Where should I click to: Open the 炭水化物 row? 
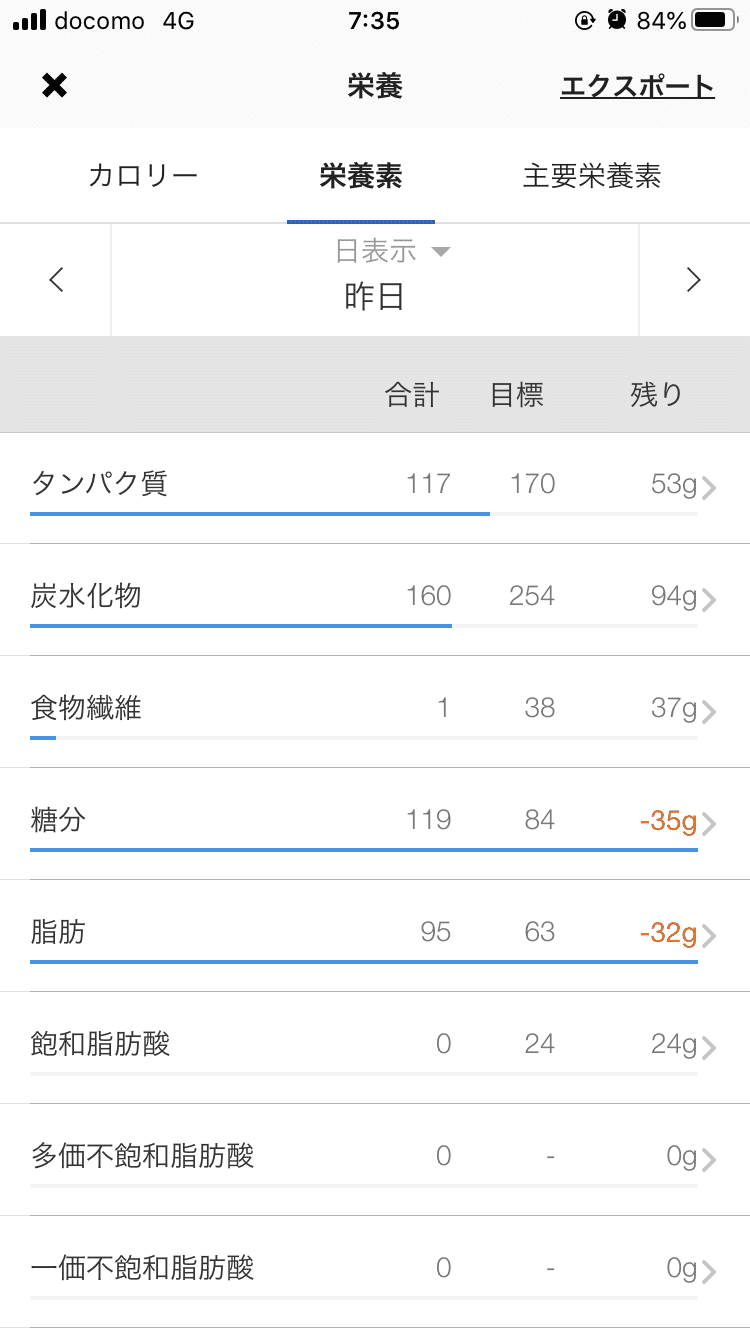pyautogui.click(x=375, y=600)
